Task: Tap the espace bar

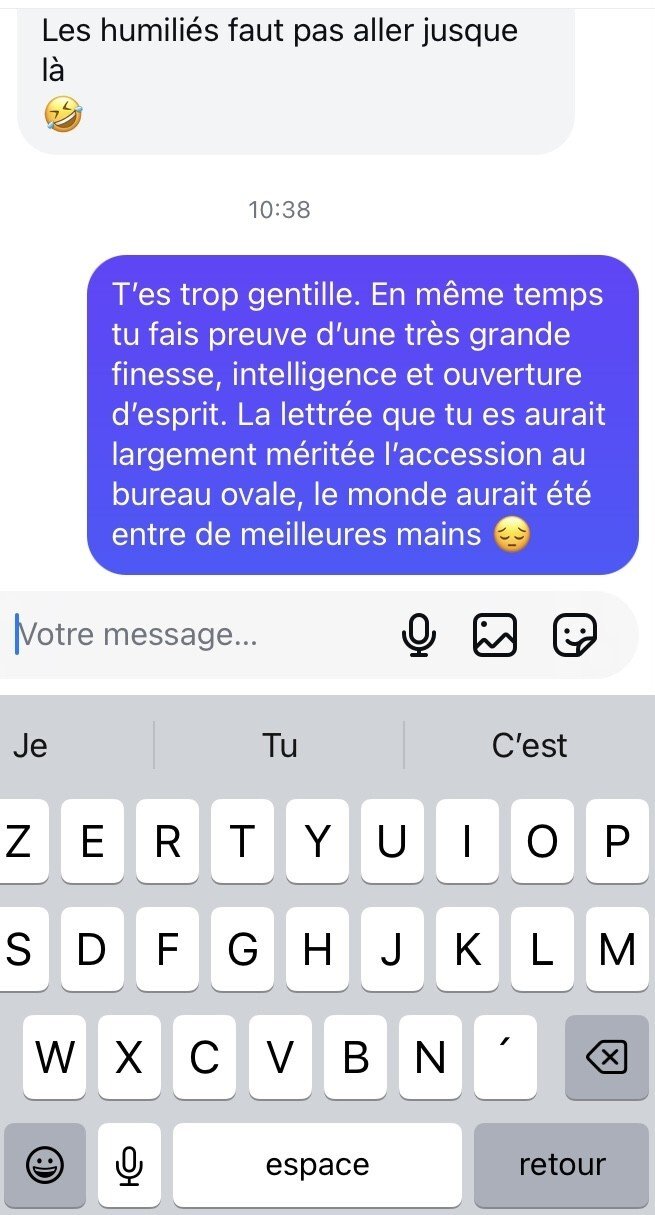Action: click(x=317, y=1165)
